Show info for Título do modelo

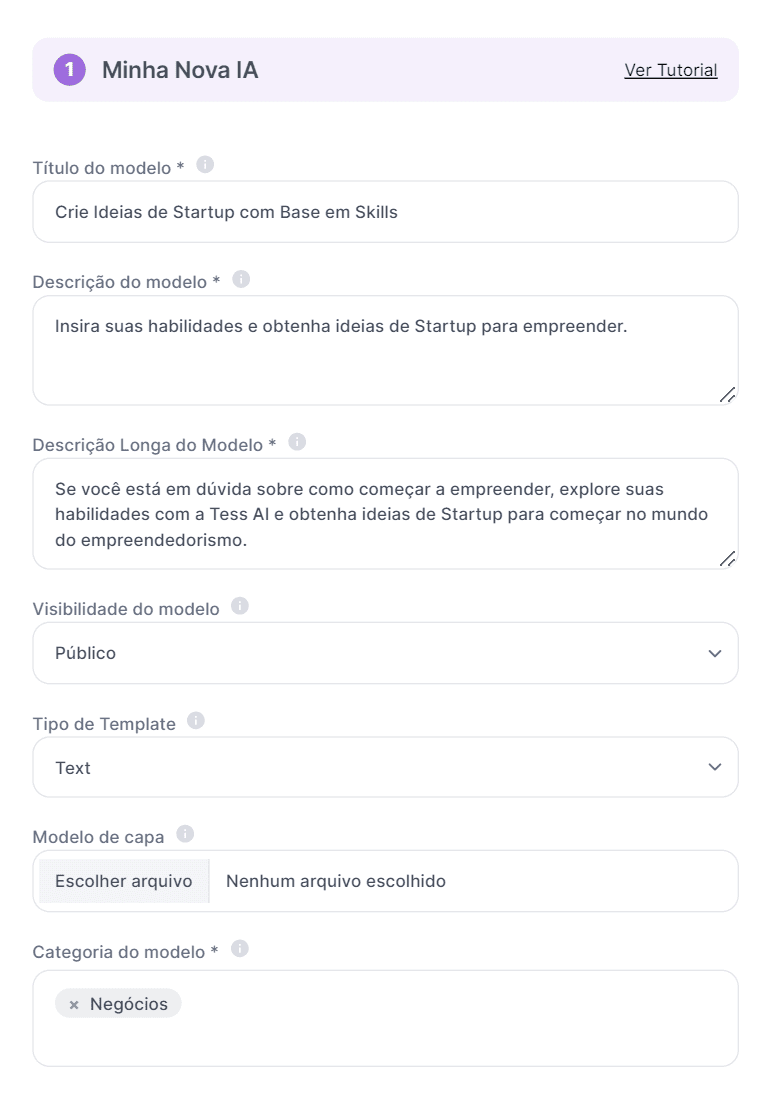[x=205, y=165]
